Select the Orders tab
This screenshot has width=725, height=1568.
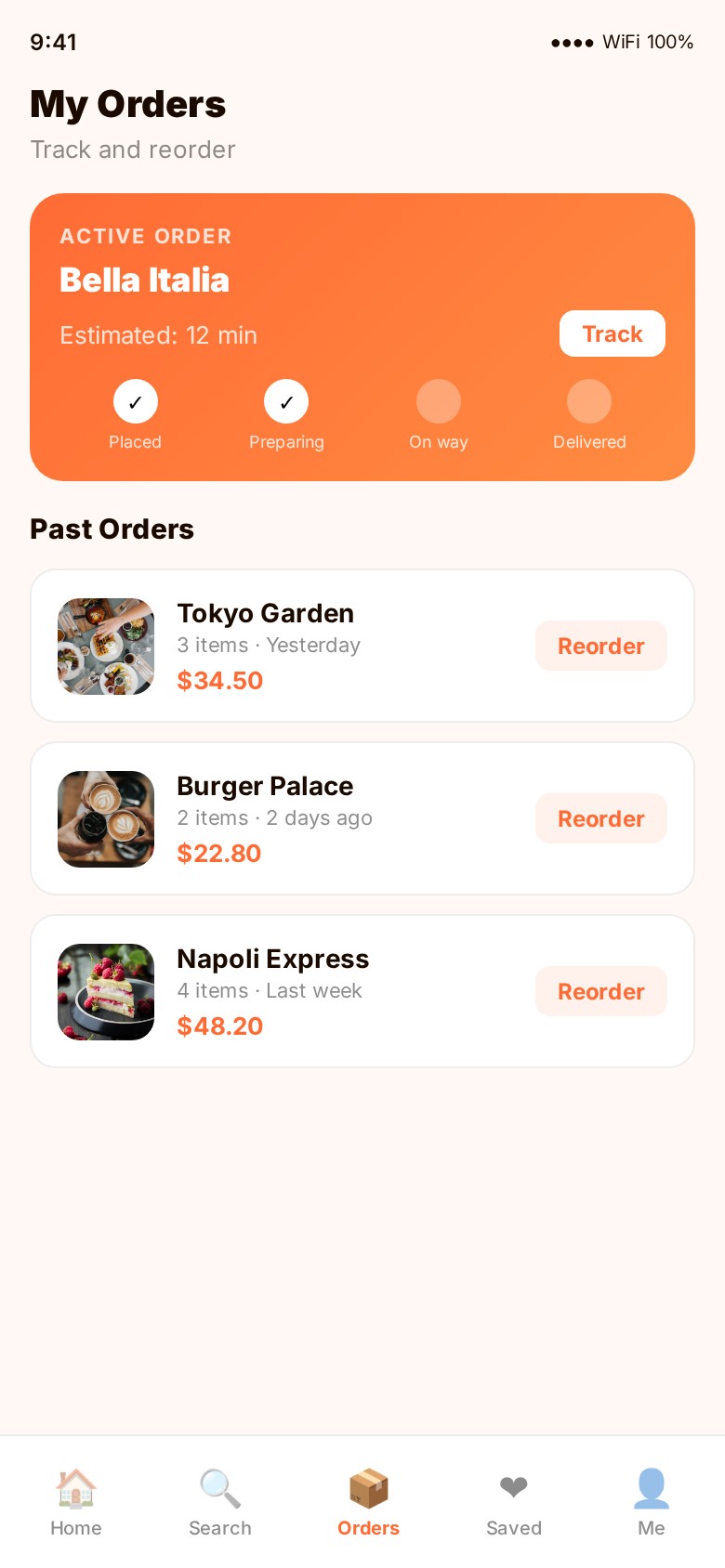368,1502
